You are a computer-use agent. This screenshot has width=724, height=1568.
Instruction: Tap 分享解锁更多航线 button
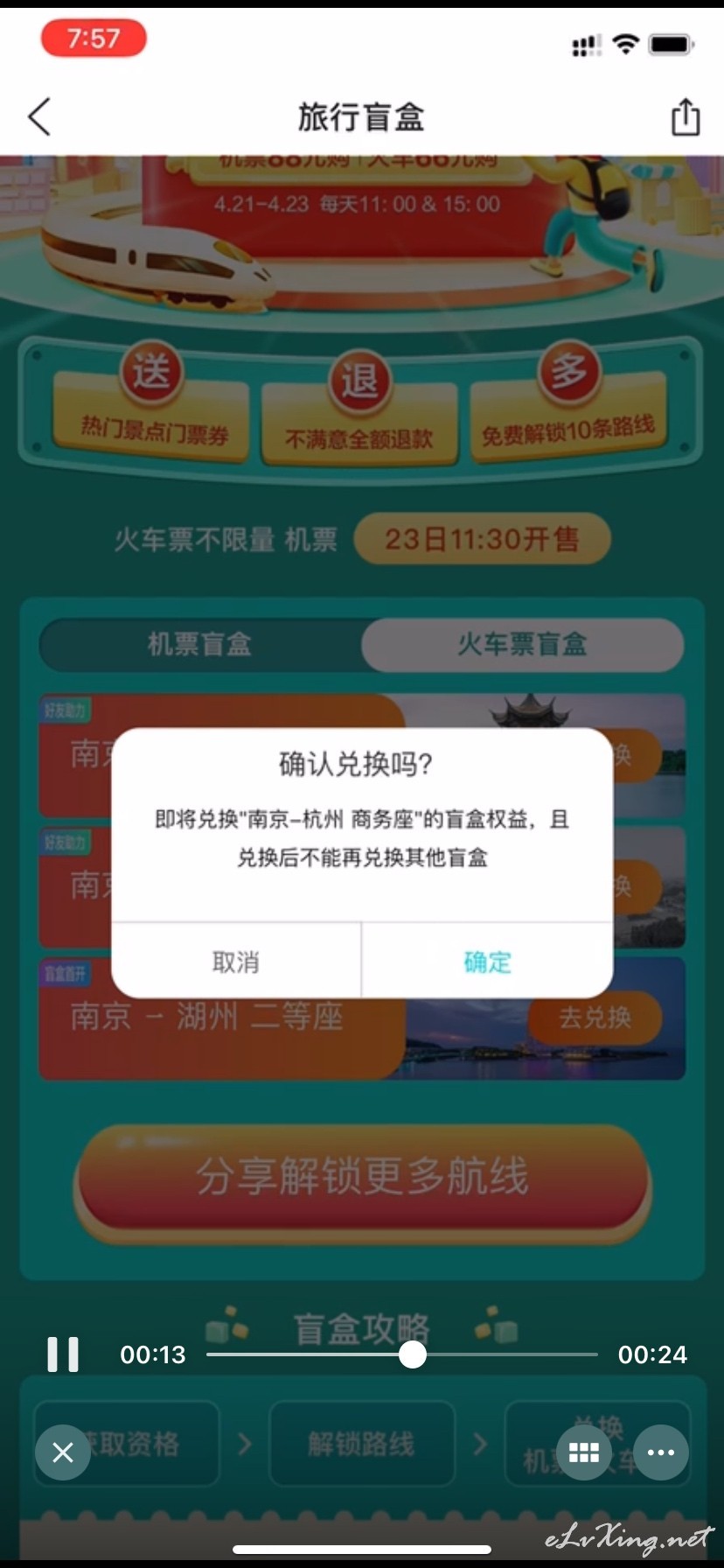pyautogui.click(x=362, y=1176)
